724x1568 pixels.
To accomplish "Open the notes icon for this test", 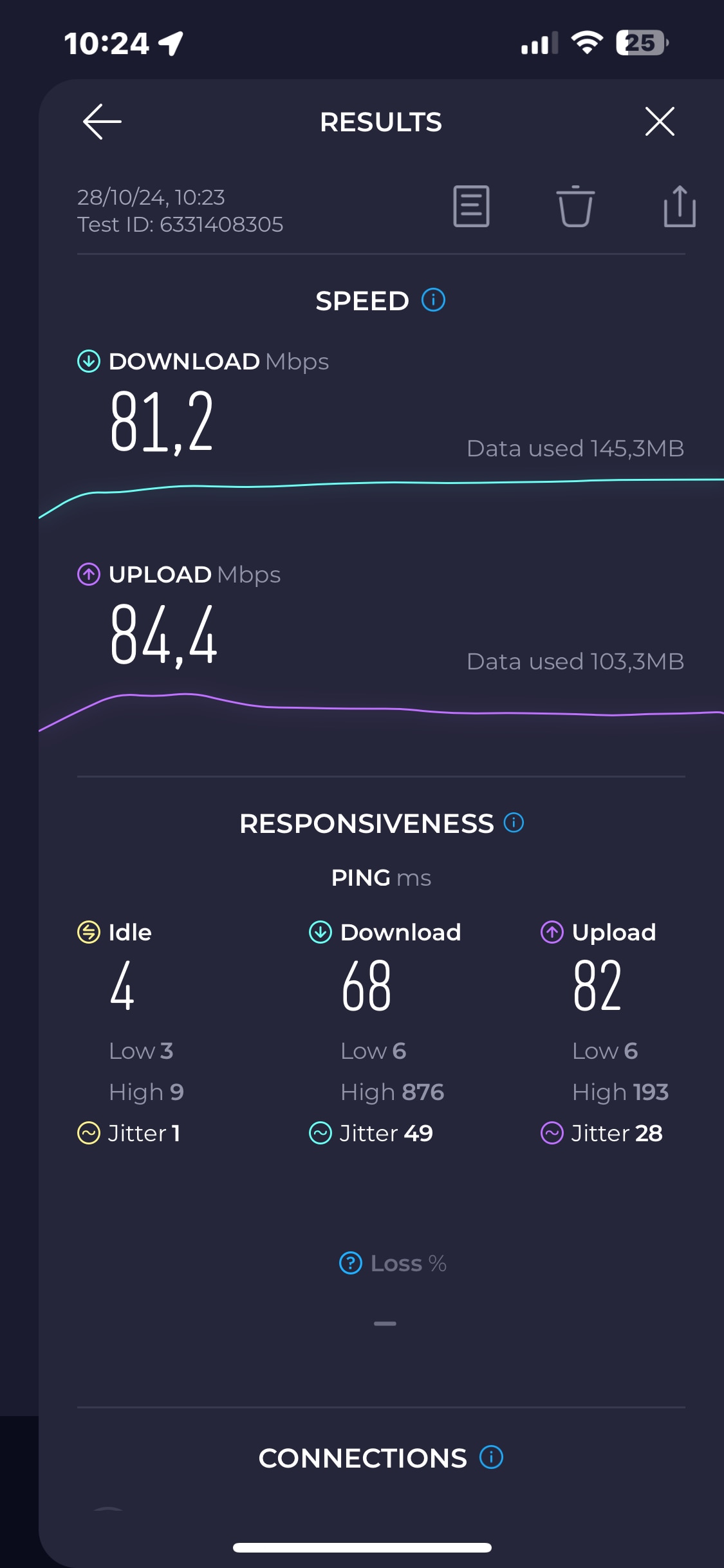I will click(x=471, y=207).
